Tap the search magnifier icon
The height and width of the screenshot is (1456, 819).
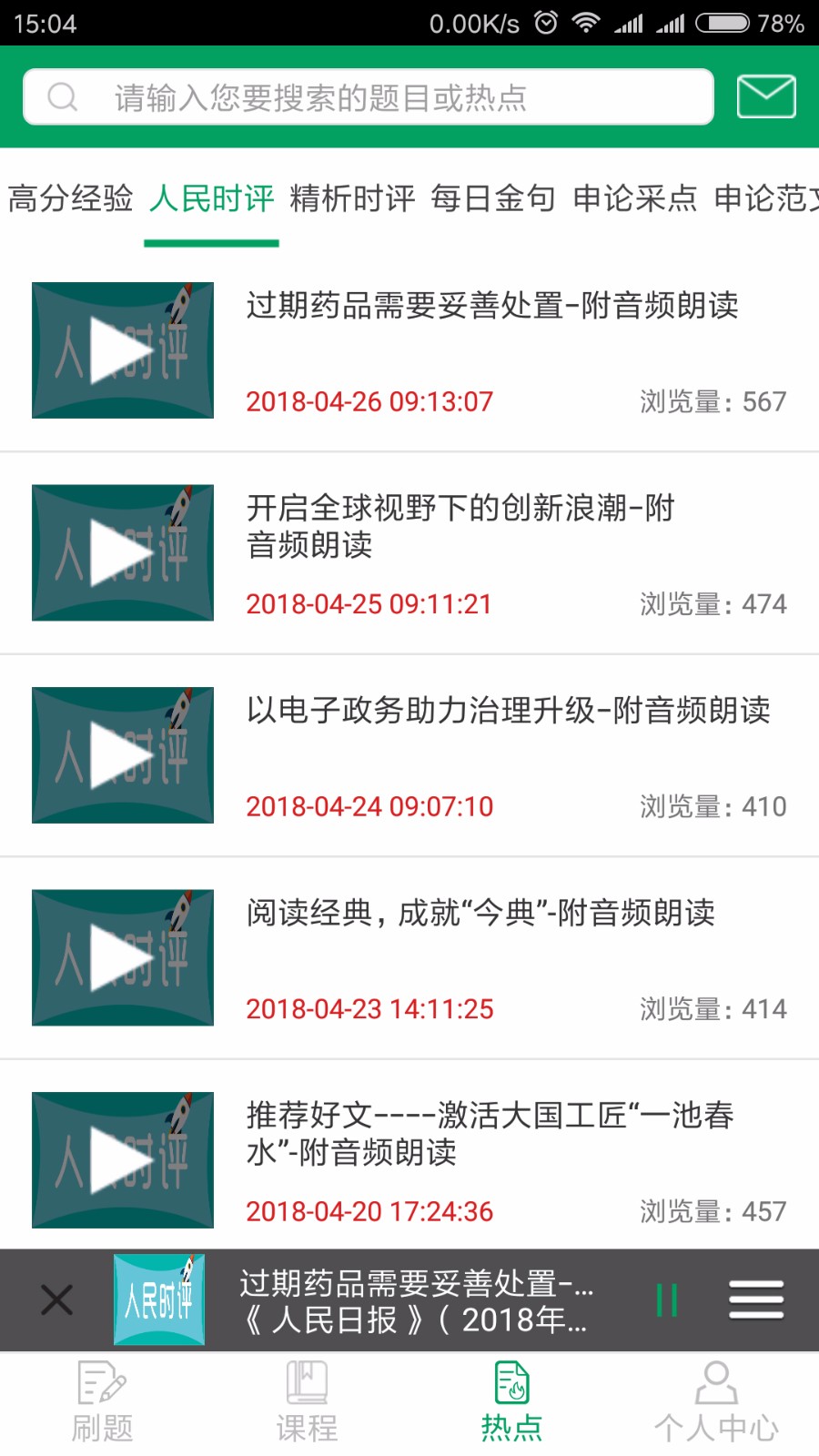tap(61, 95)
